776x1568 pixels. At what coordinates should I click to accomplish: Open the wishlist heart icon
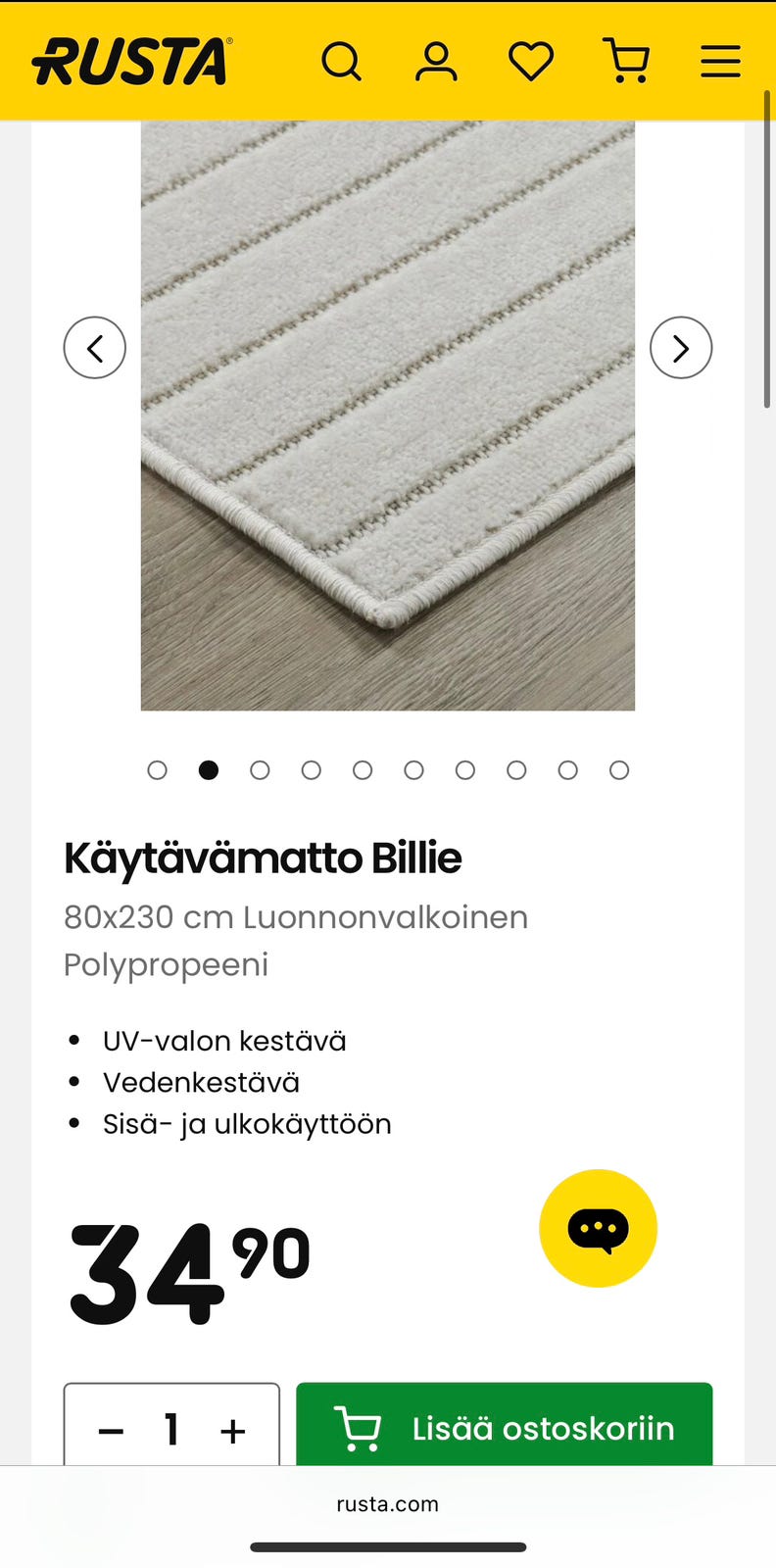tap(530, 61)
